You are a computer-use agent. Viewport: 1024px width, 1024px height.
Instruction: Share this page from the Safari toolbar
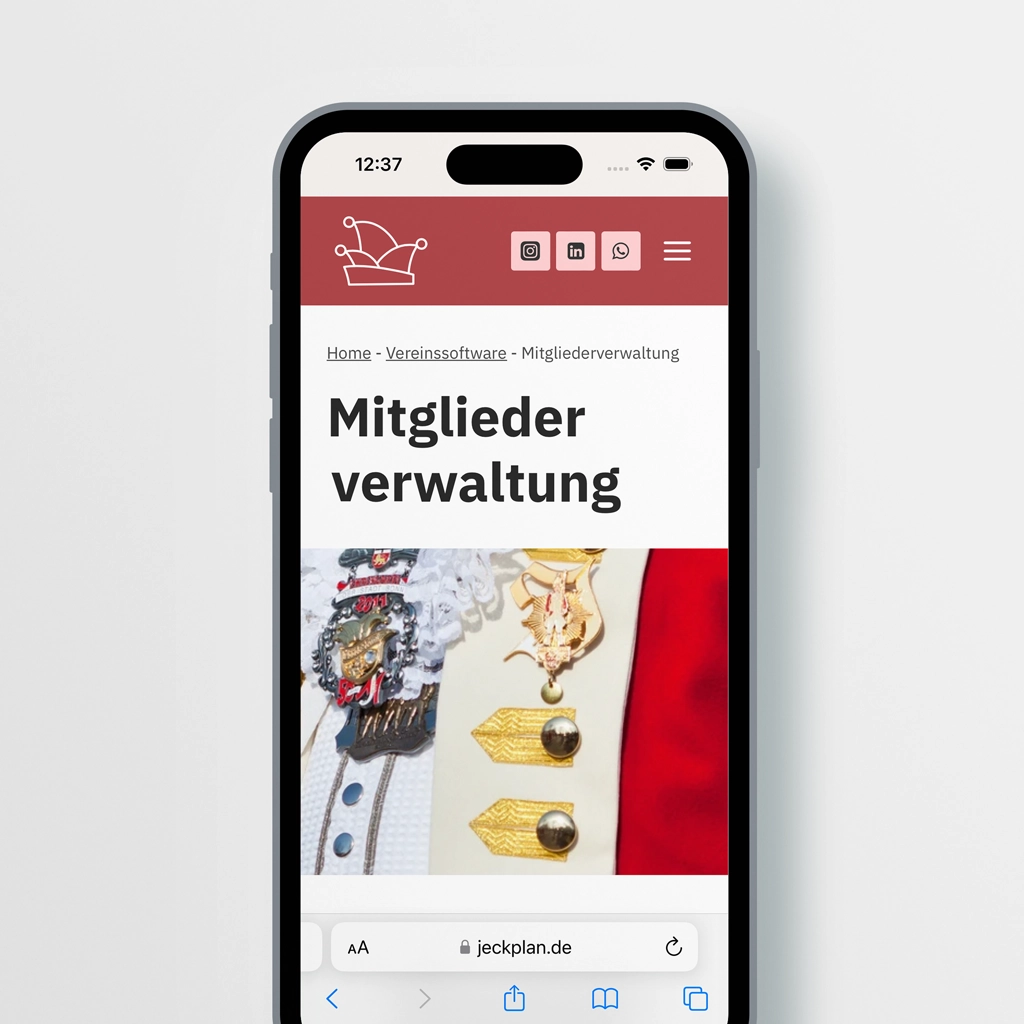click(514, 998)
